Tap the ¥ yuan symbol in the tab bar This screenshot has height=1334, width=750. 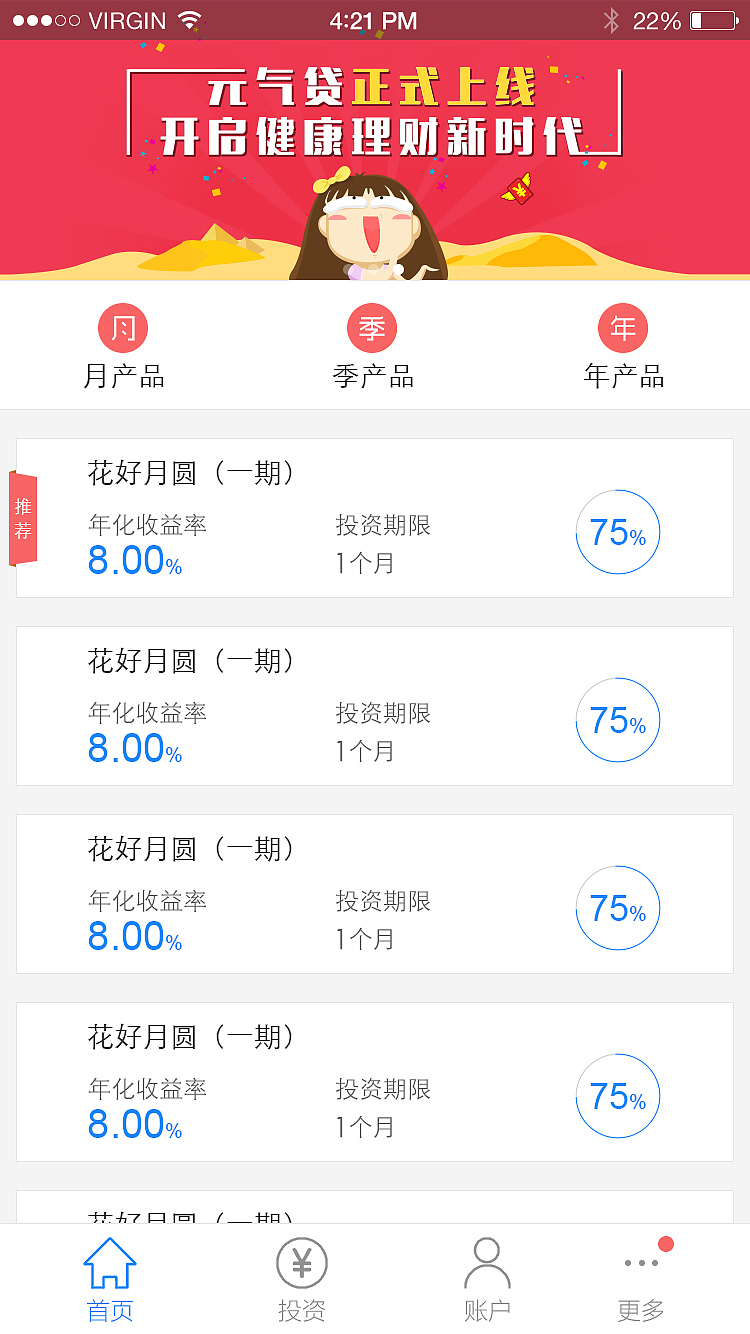[x=302, y=1263]
